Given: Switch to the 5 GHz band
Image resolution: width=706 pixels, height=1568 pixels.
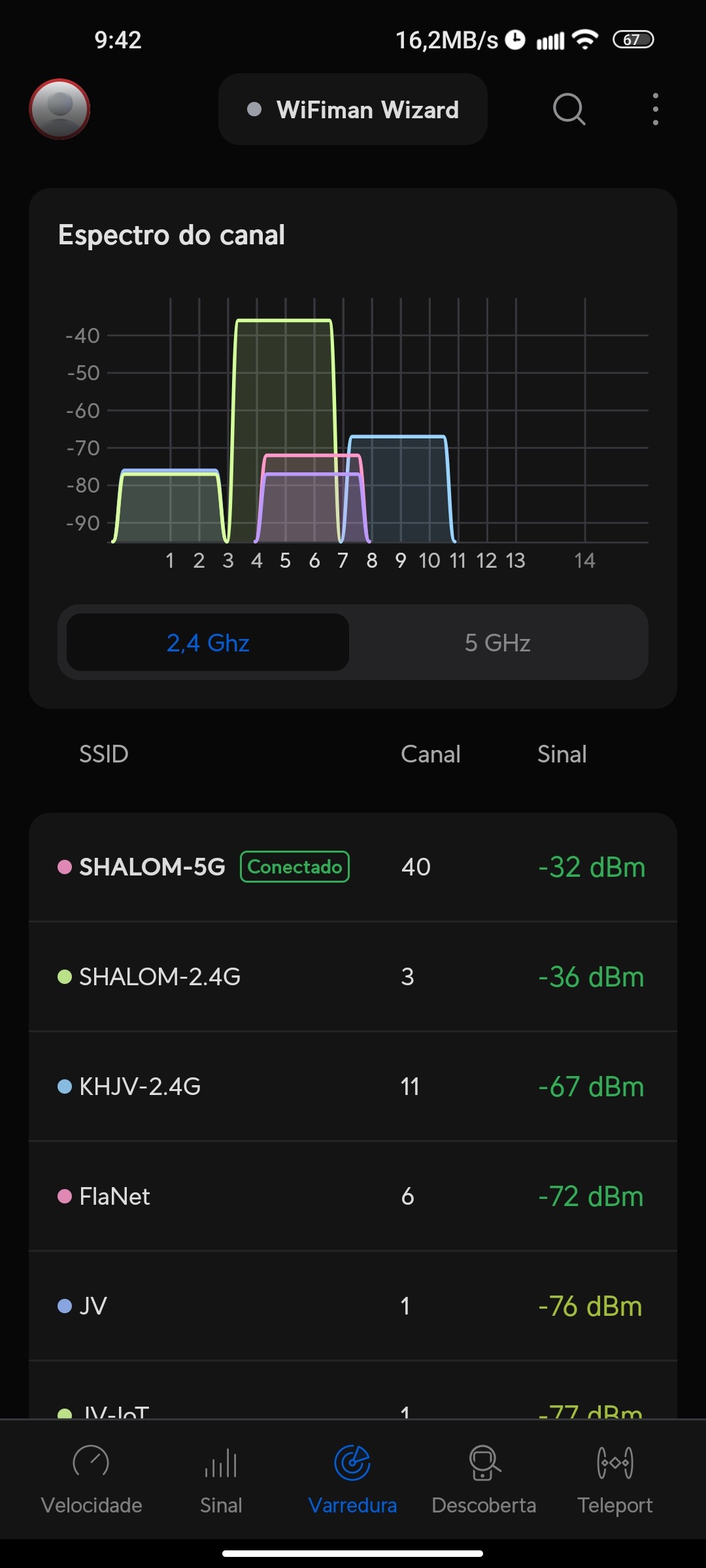Looking at the screenshot, I should (x=497, y=643).
